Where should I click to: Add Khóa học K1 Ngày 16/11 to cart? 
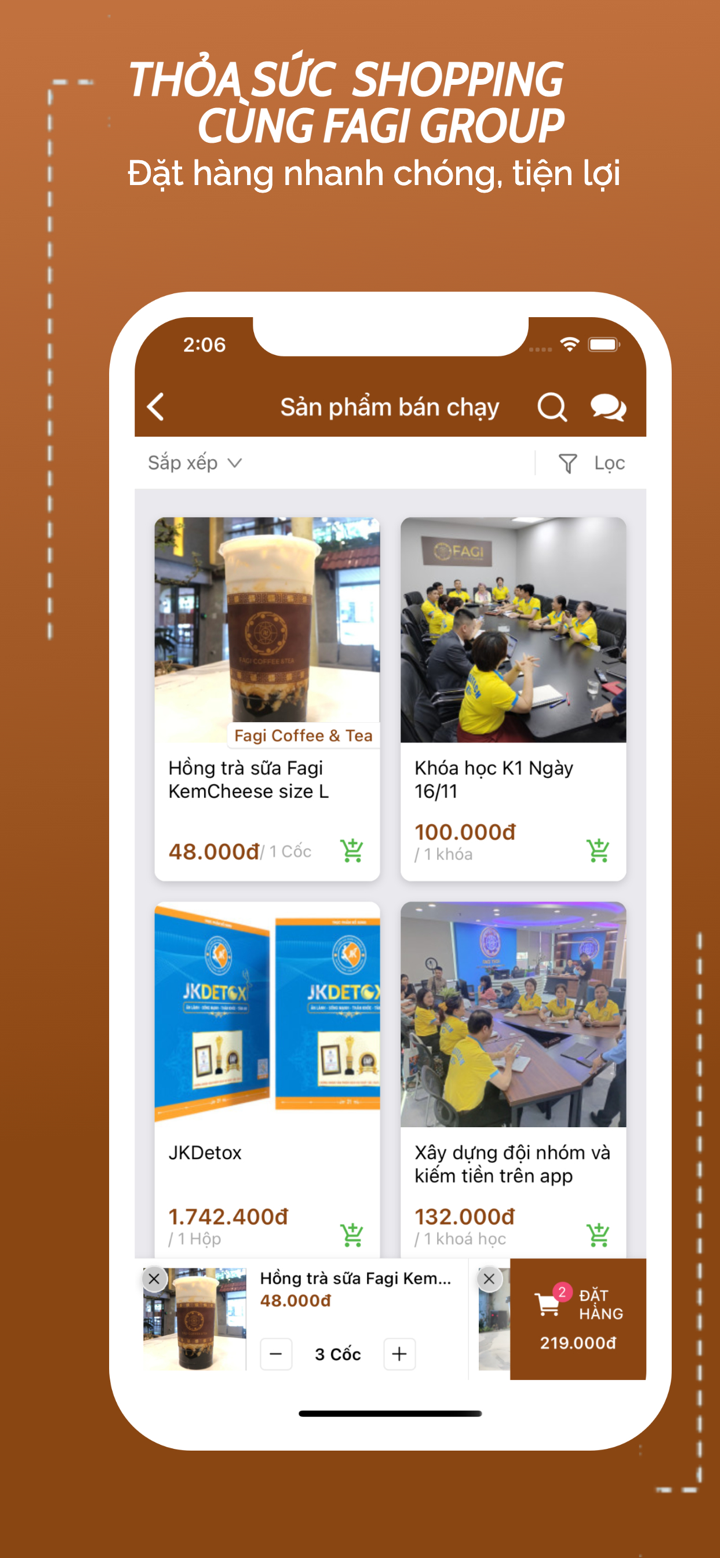pyautogui.click(x=598, y=850)
